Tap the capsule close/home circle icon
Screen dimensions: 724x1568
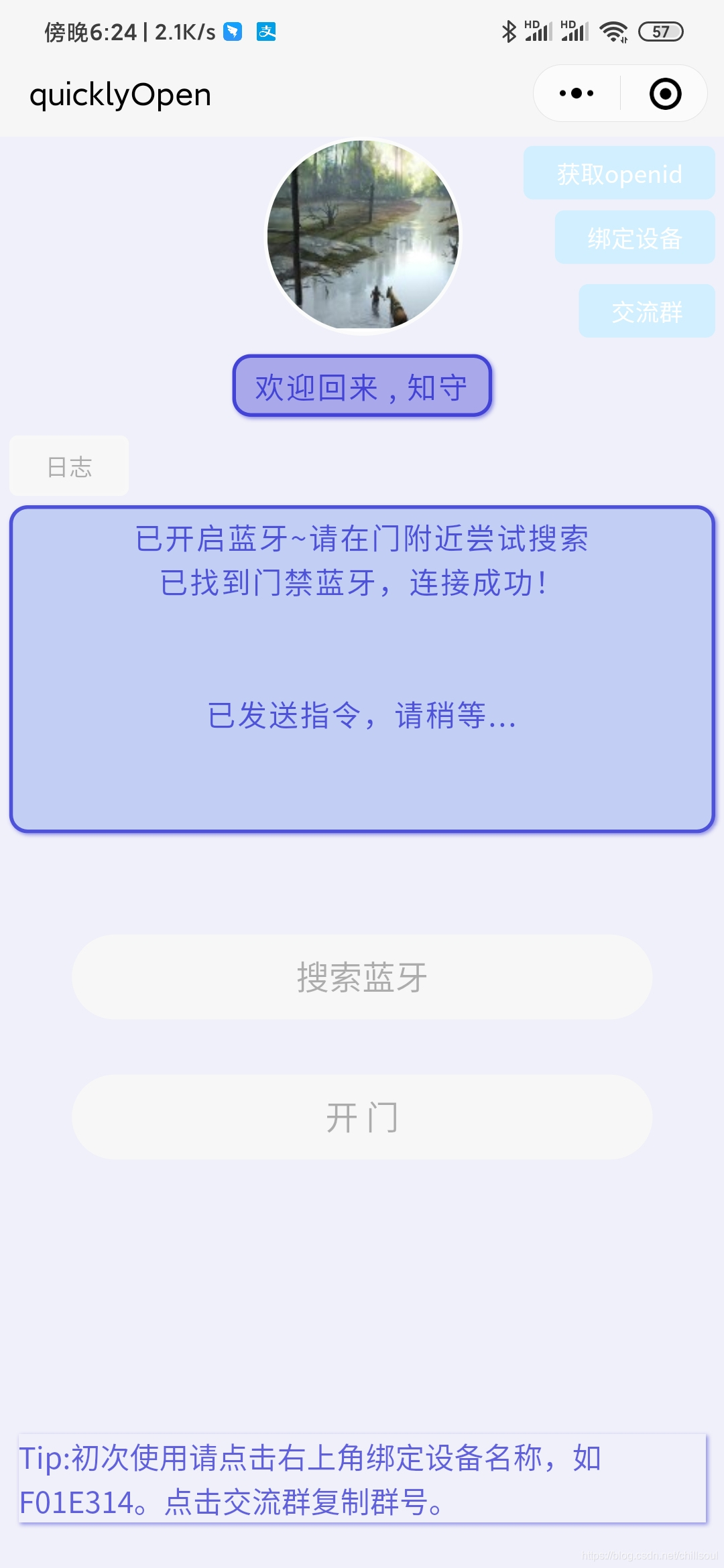pyautogui.click(x=664, y=94)
